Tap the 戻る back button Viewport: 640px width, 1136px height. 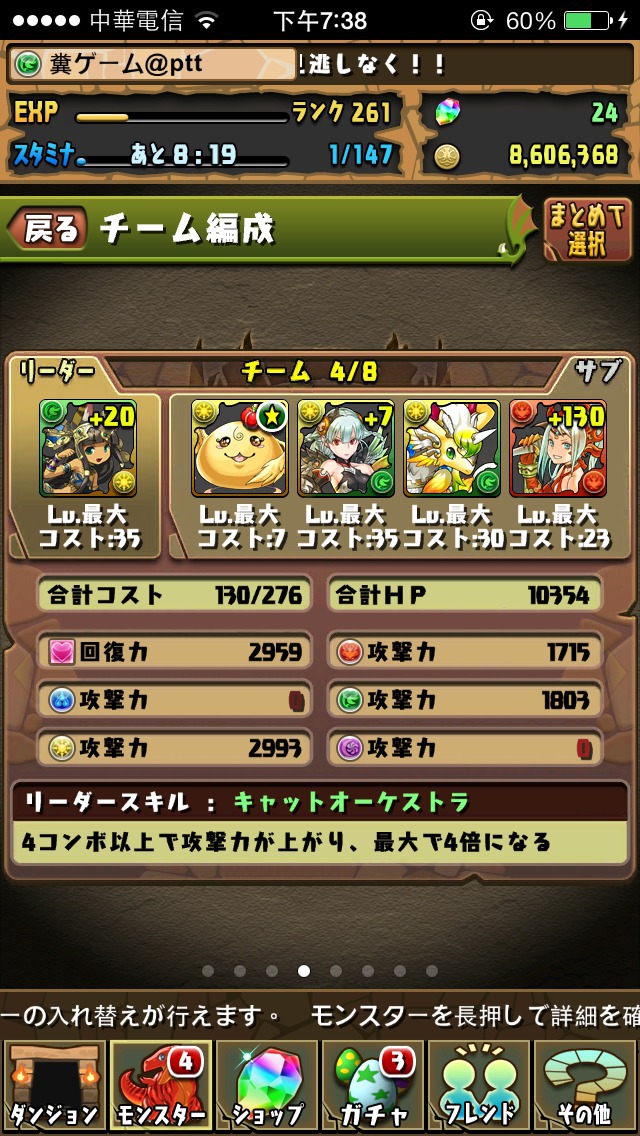(x=48, y=229)
